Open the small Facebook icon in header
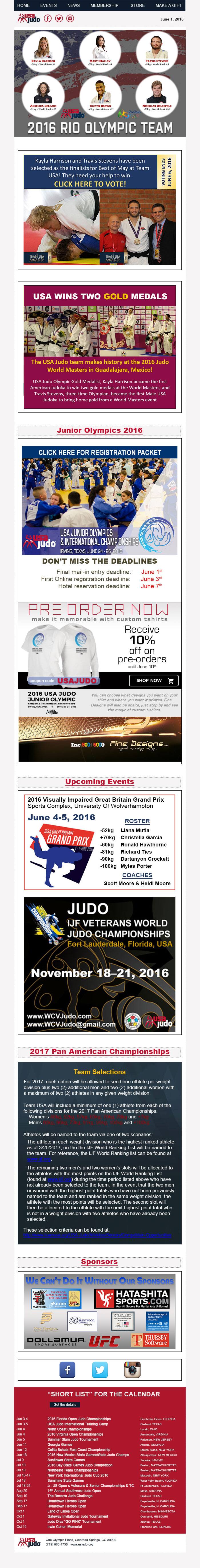 point(49,18)
